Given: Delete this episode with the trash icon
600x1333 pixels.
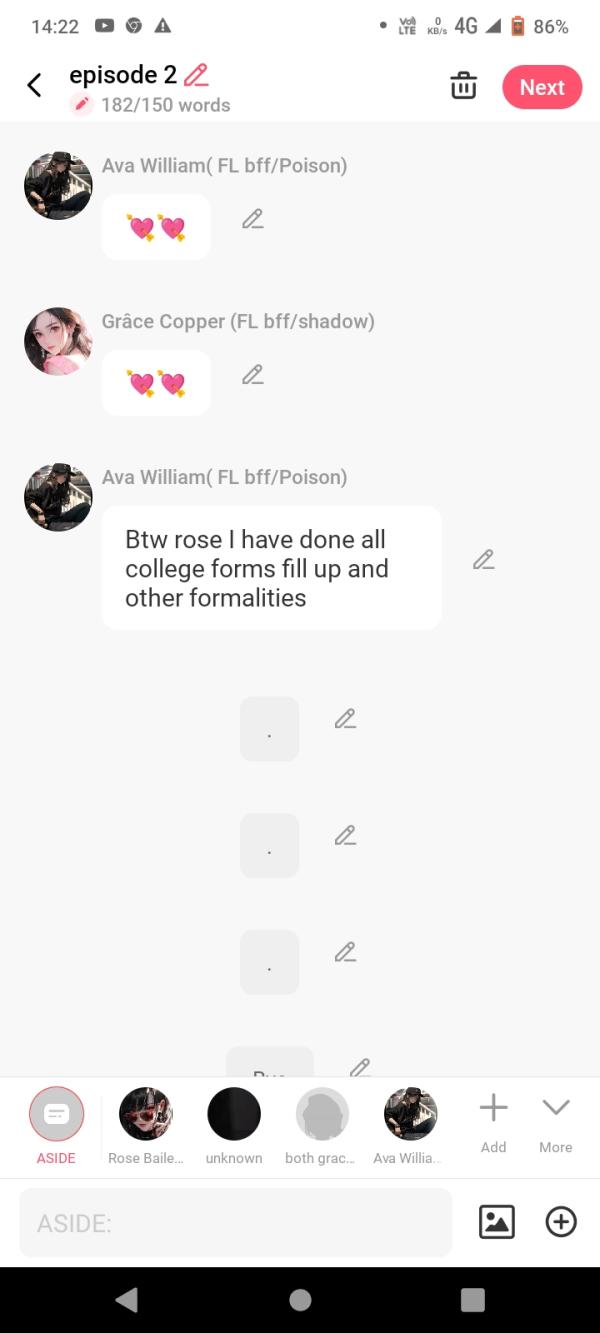Looking at the screenshot, I should tap(463, 86).
